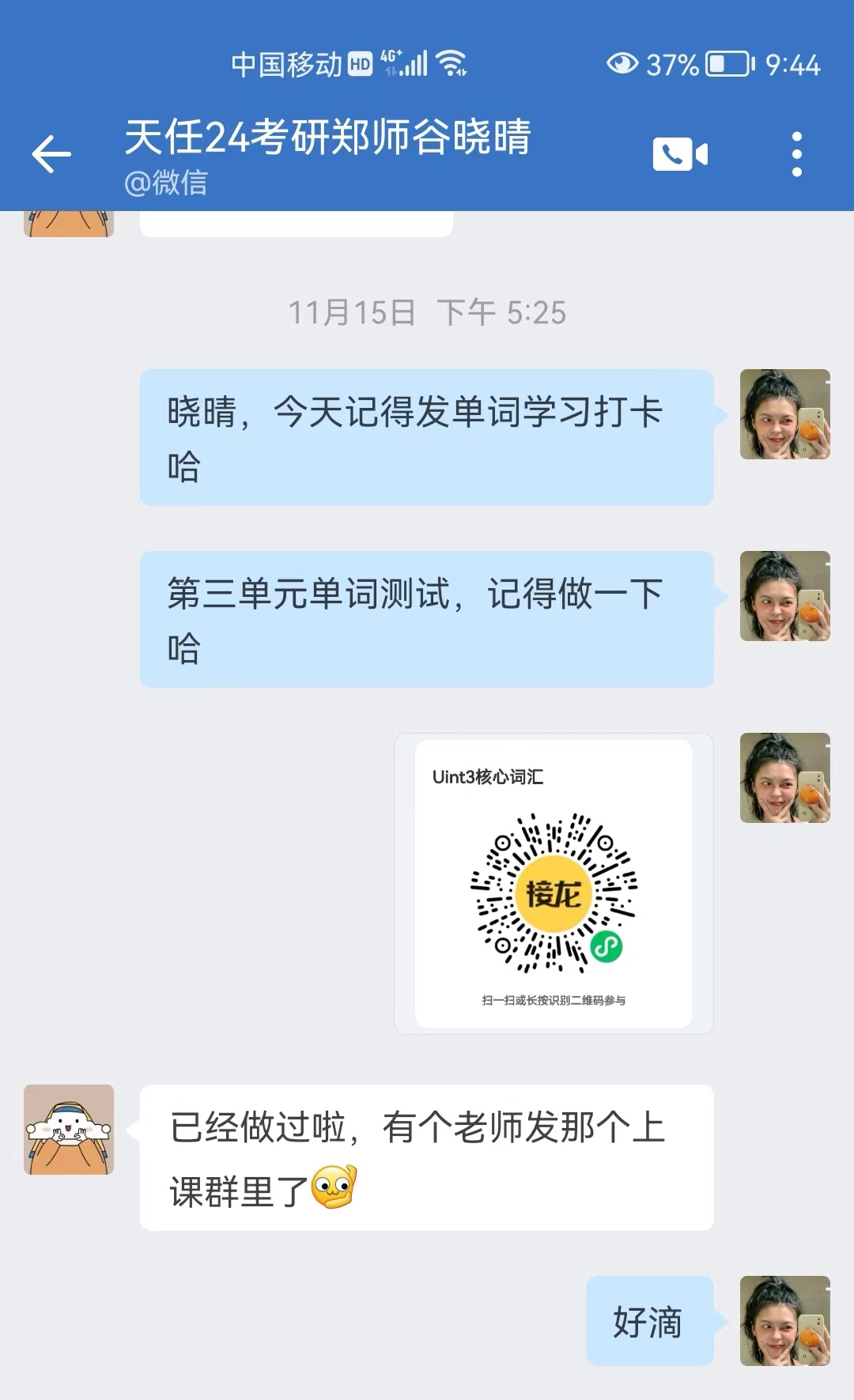Tap your avatar next to 好滴 message

click(x=784, y=1320)
